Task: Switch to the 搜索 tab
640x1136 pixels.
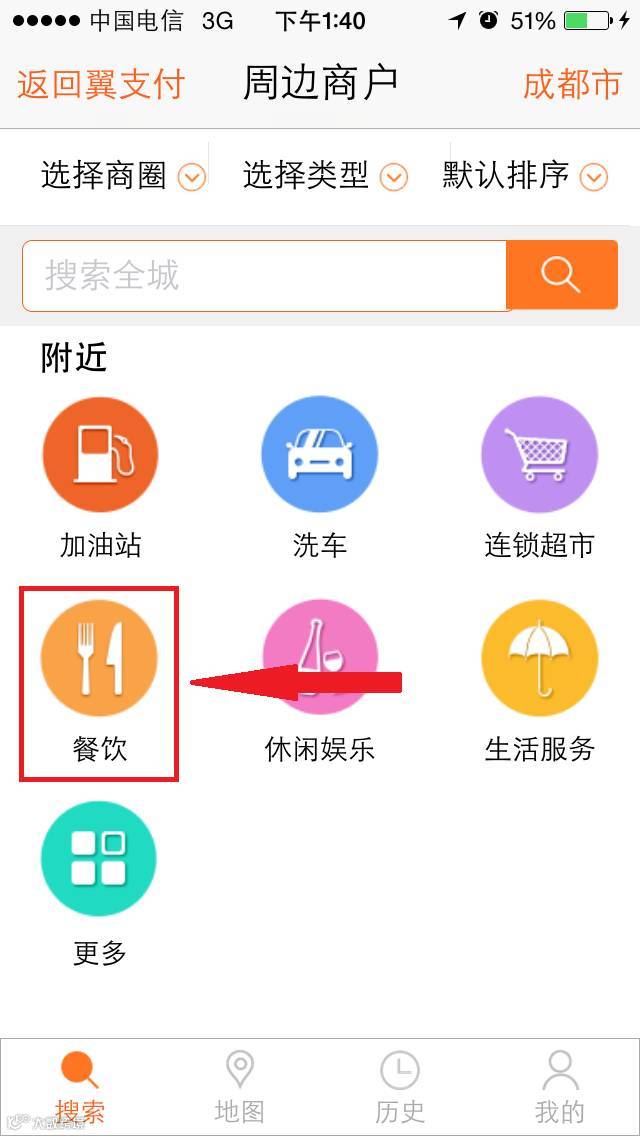Action: click(x=80, y=1087)
